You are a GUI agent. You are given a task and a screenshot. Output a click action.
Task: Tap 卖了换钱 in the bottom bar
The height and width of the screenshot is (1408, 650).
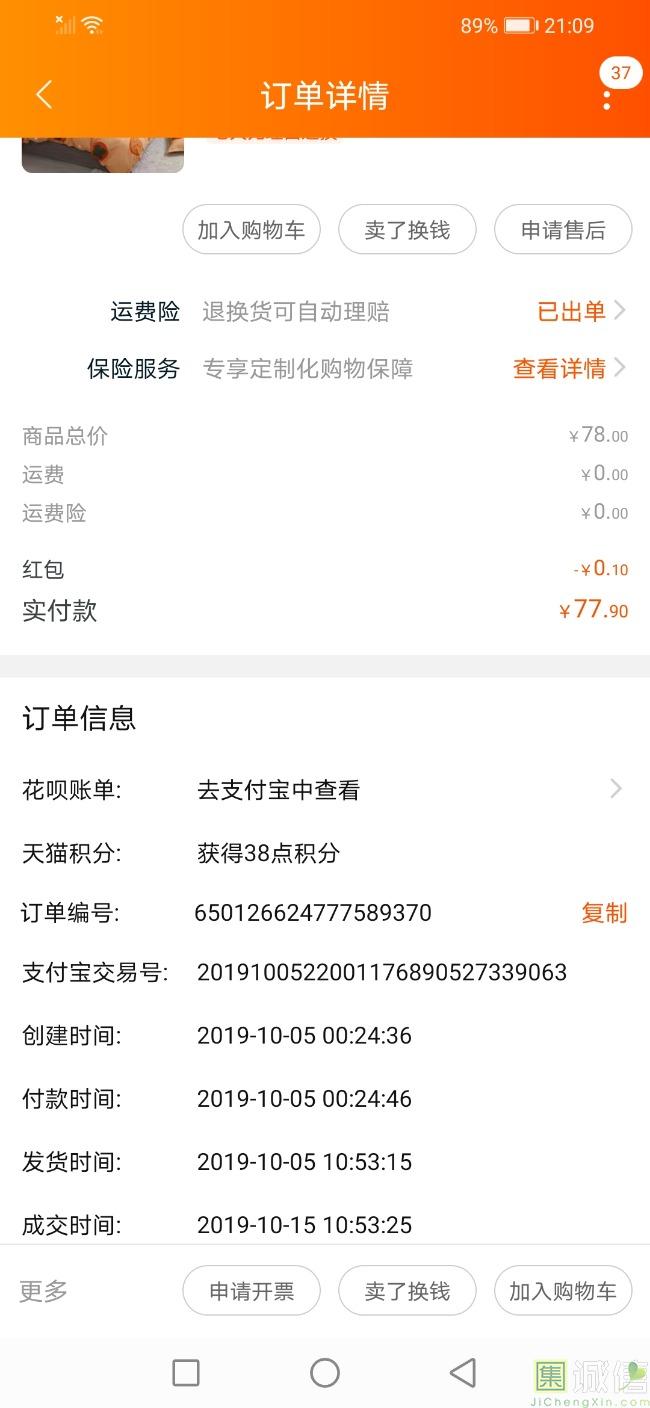(407, 1291)
